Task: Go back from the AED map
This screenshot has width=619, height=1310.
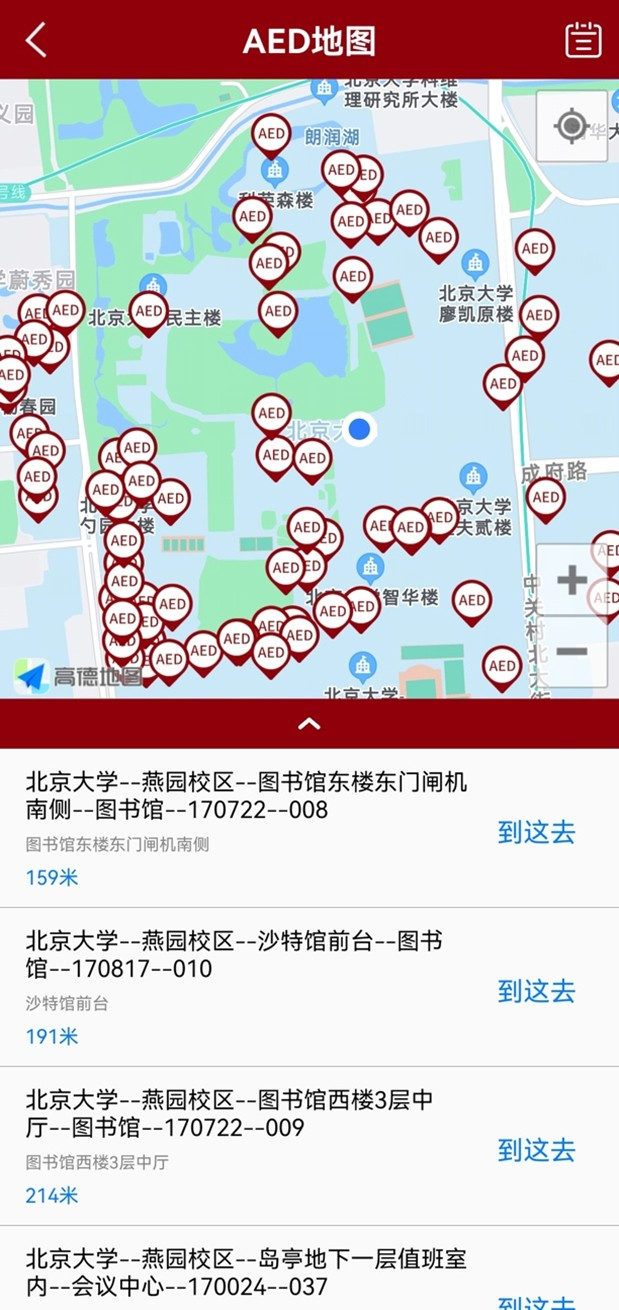Action: tap(37, 40)
